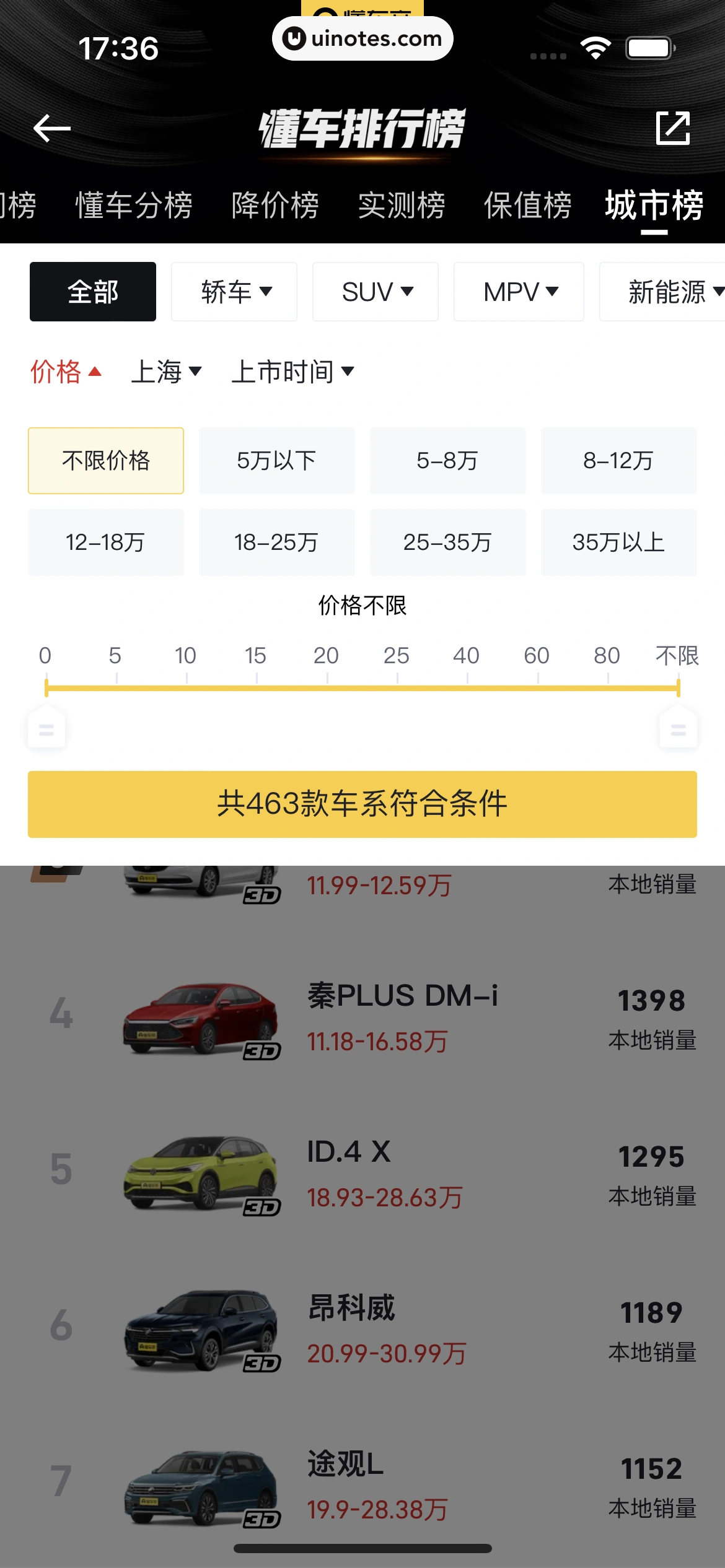Open the 保值榜 tab
The height and width of the screenshot is (1568, 725).
coord(528,206)
